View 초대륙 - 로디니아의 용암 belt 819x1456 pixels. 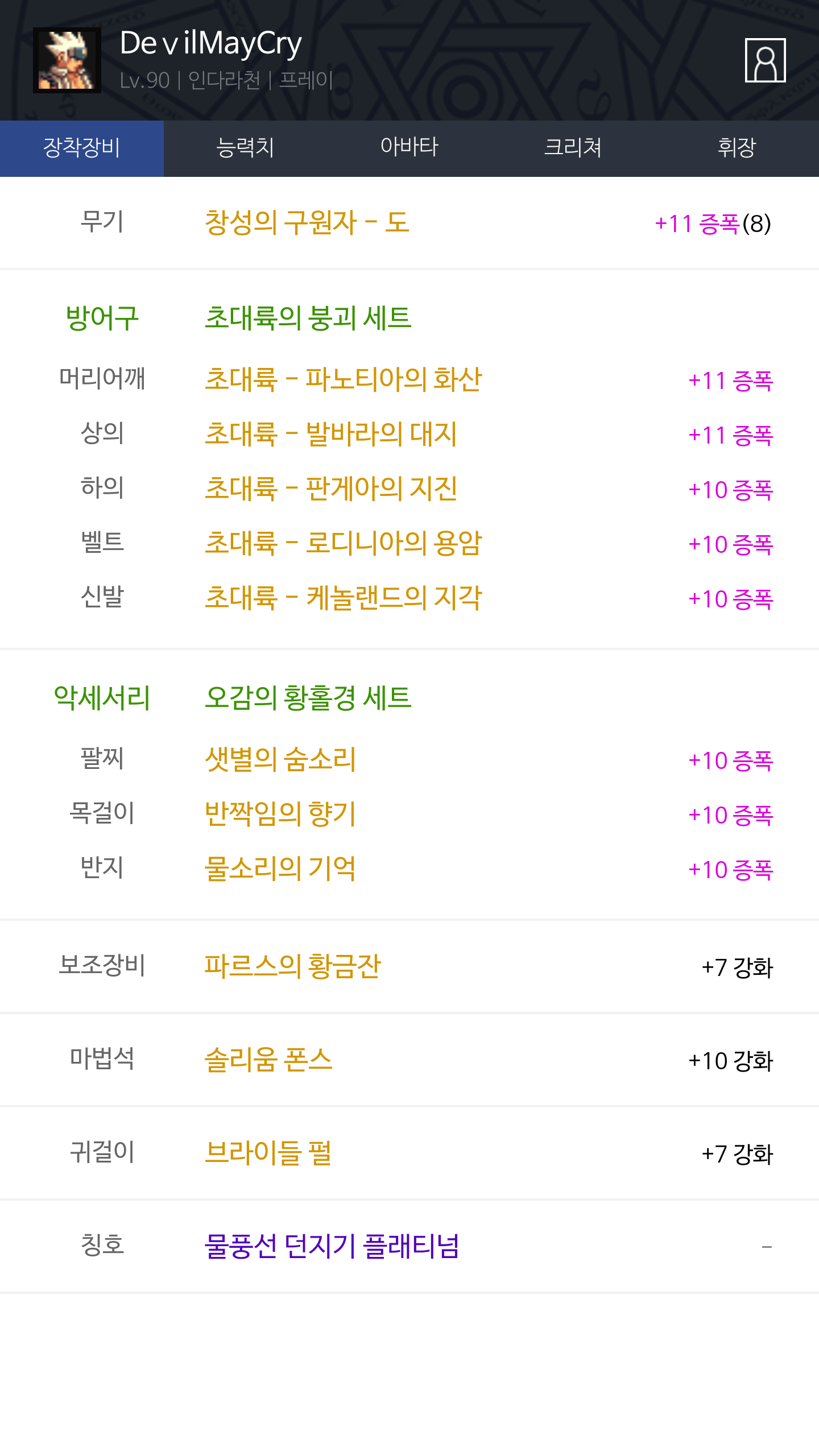(x=343, y=543)
